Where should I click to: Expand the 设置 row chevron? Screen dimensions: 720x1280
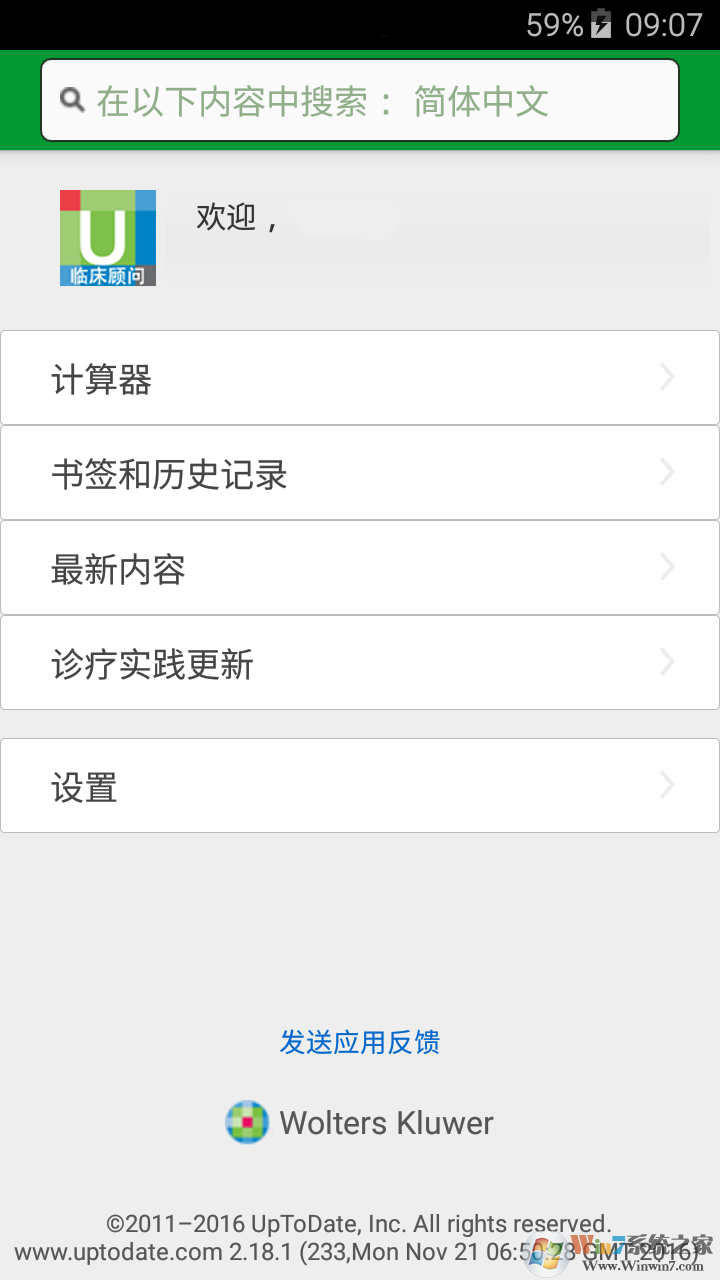coord(666,786)
